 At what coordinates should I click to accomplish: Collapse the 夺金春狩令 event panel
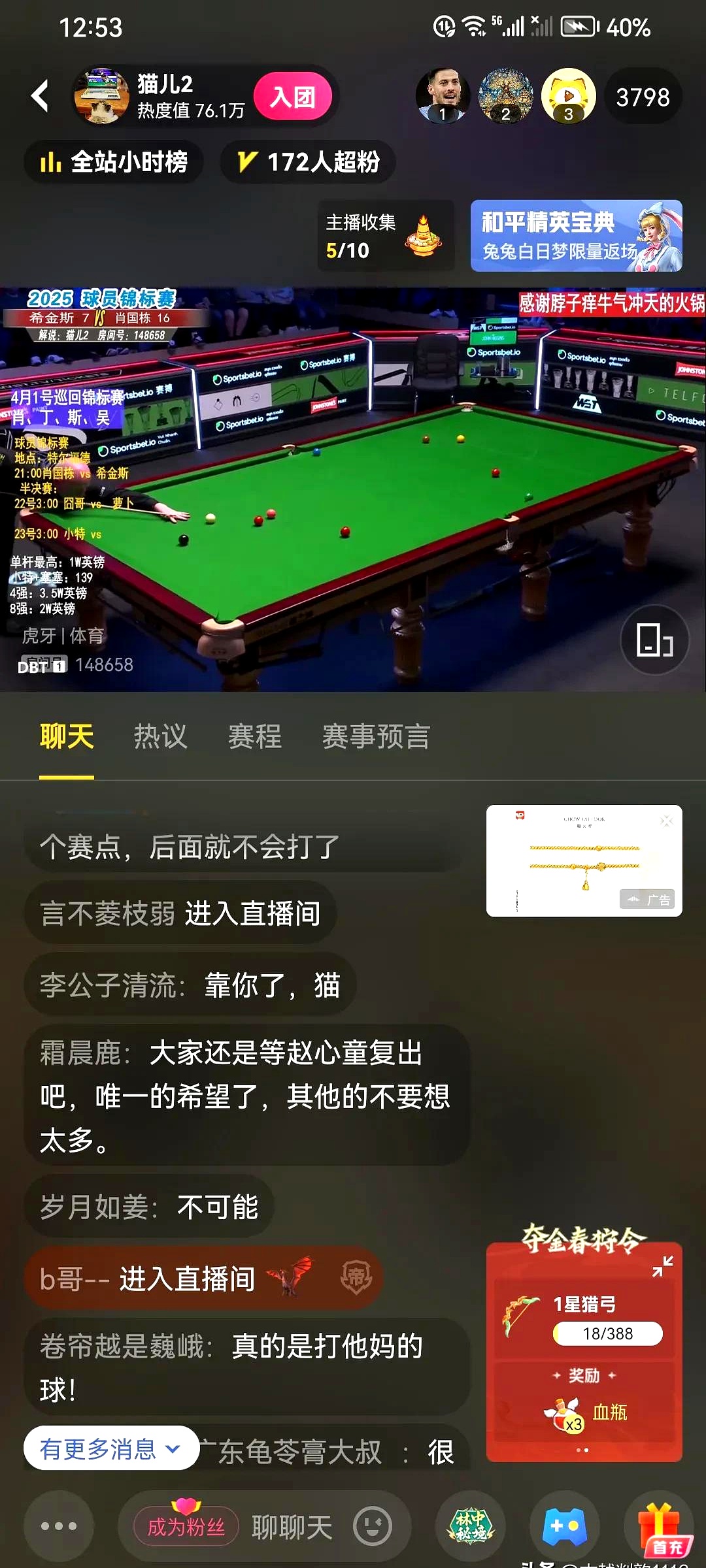[x=662, y=1266]
